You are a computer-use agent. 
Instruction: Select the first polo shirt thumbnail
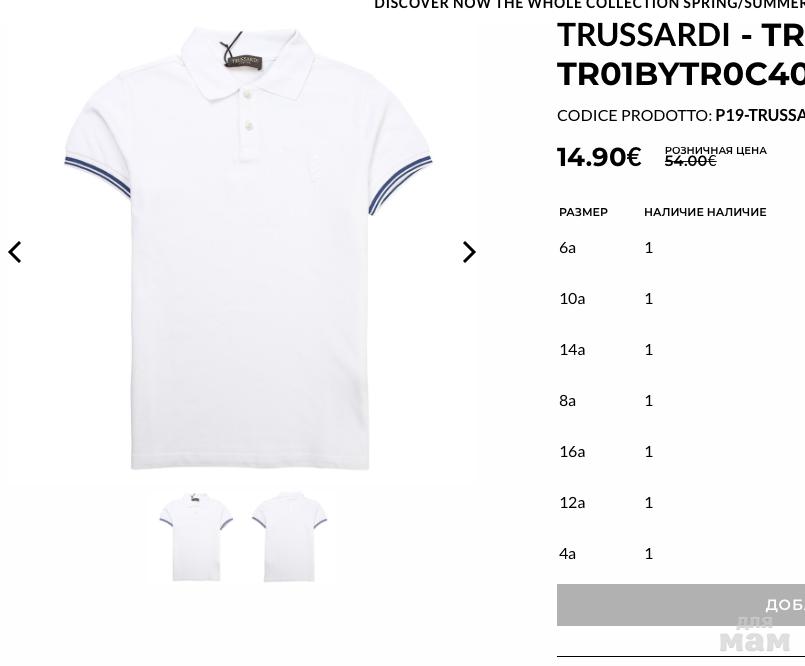(x=196, y=537)
